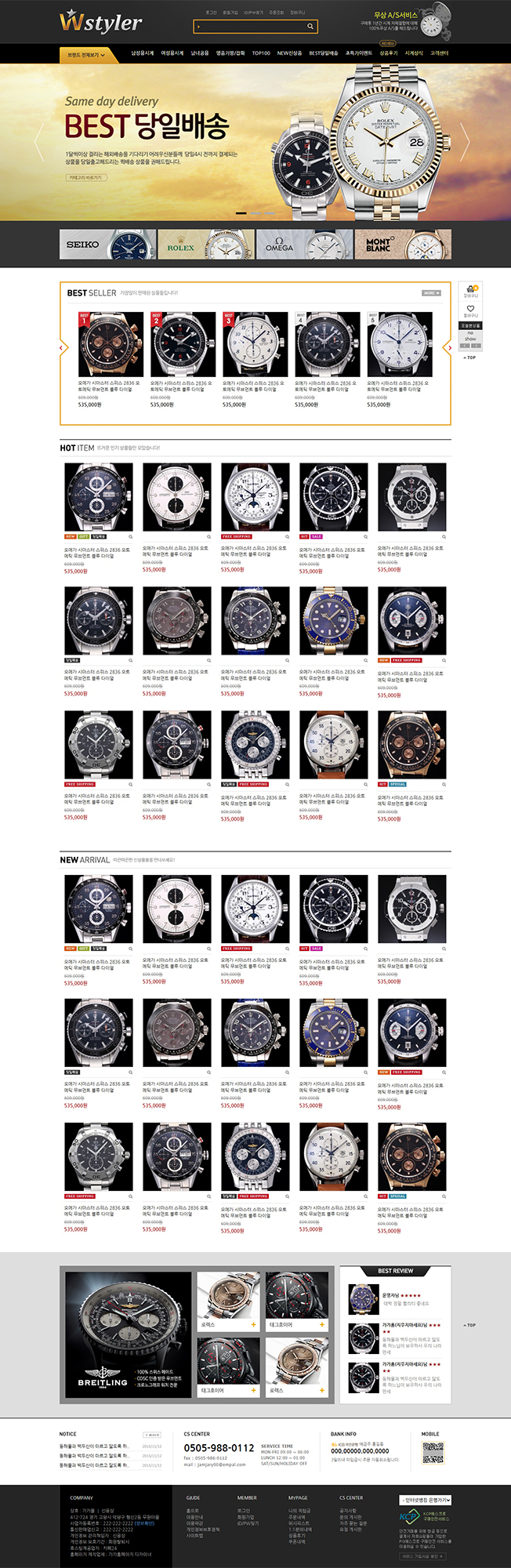Select the ROLEX brand banner

coord(206,245)
